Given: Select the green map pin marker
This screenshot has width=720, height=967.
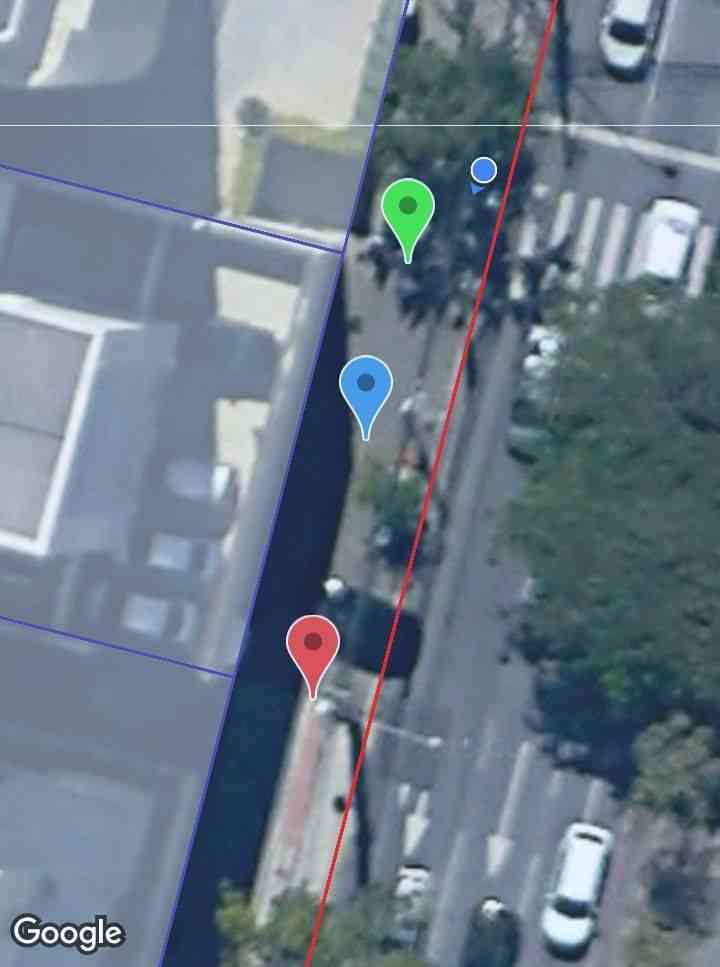Looking at the screenshot, I should pyautogui.click(x=408, y=210).
